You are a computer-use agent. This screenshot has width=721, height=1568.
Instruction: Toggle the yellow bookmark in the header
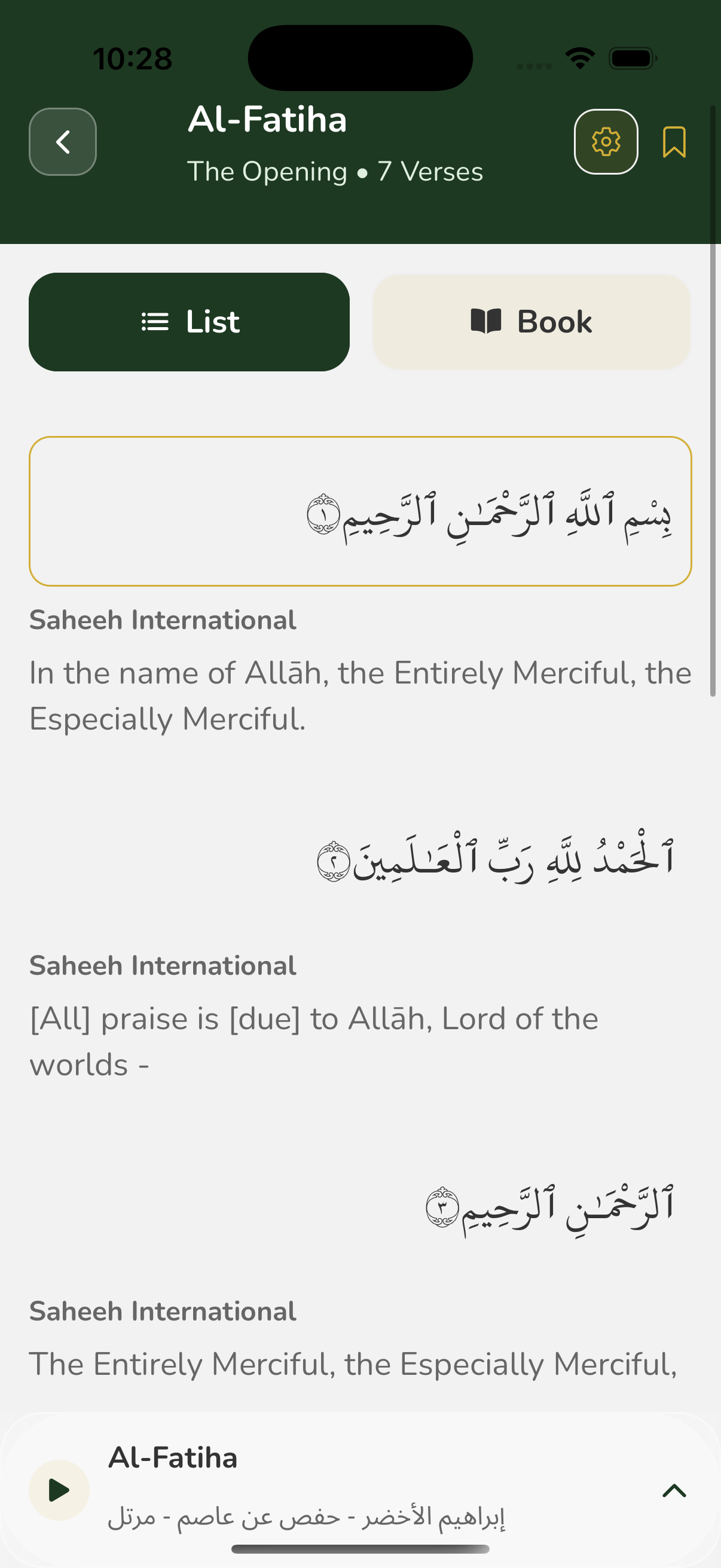673,141
